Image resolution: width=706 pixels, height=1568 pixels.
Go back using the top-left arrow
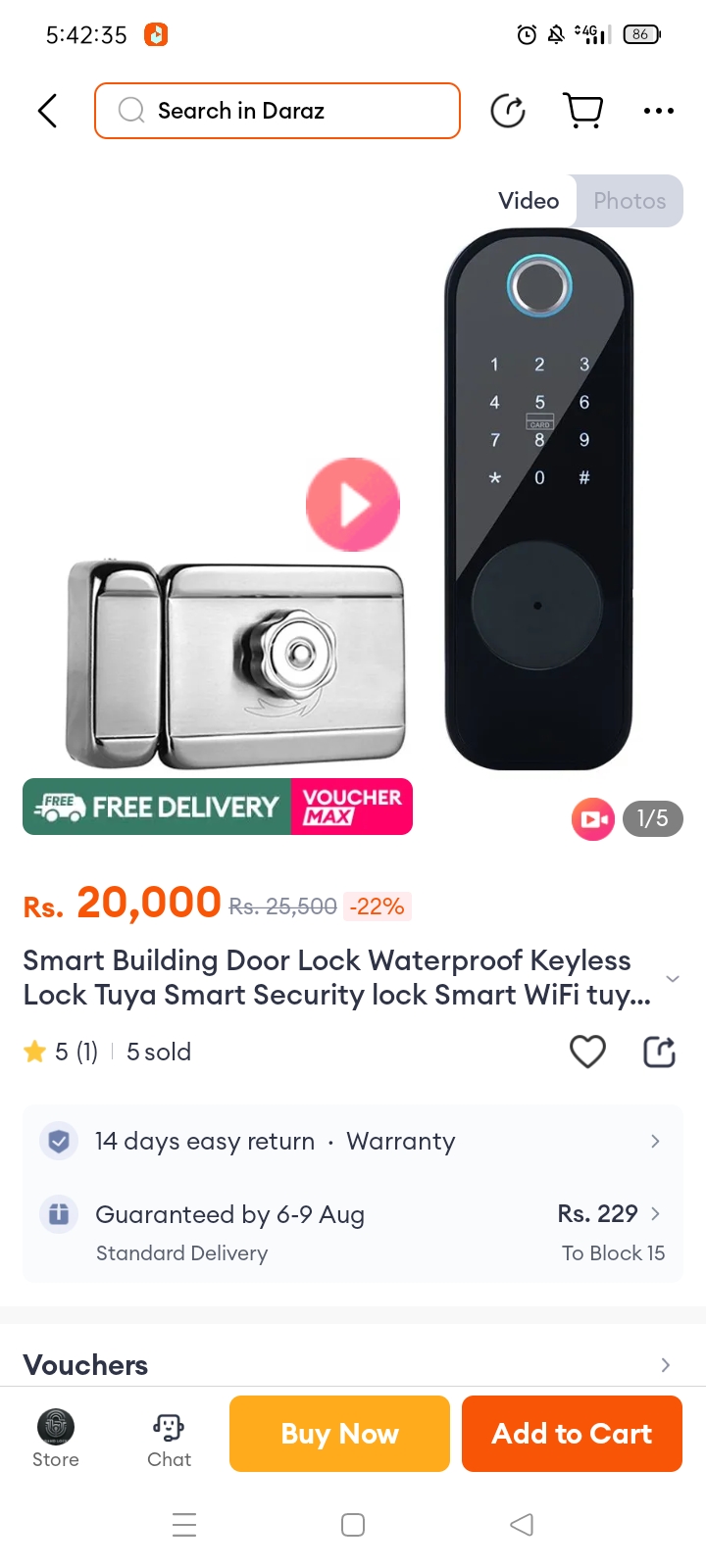tap(47, 111)
